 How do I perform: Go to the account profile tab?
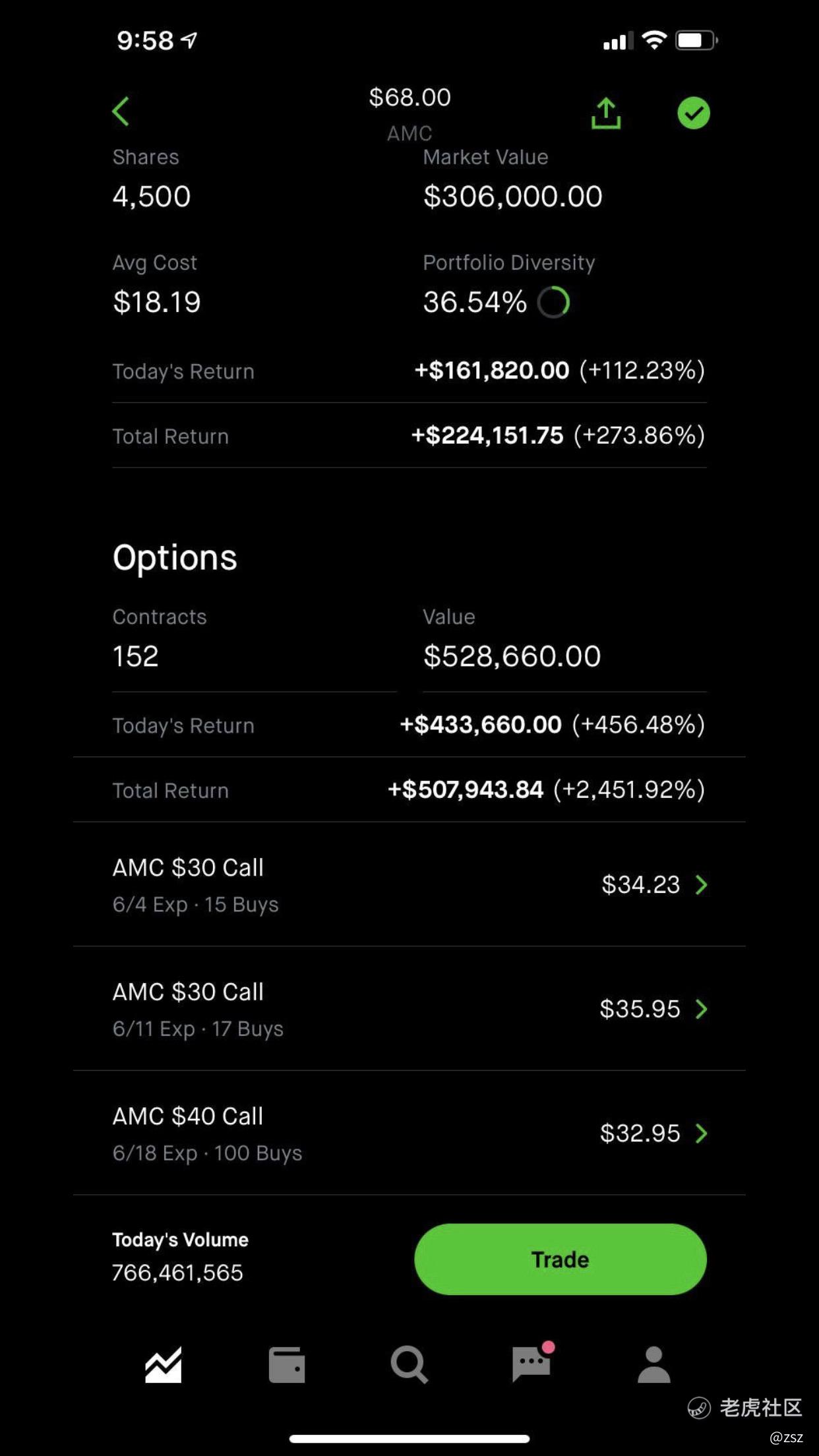pos(654,1364)
